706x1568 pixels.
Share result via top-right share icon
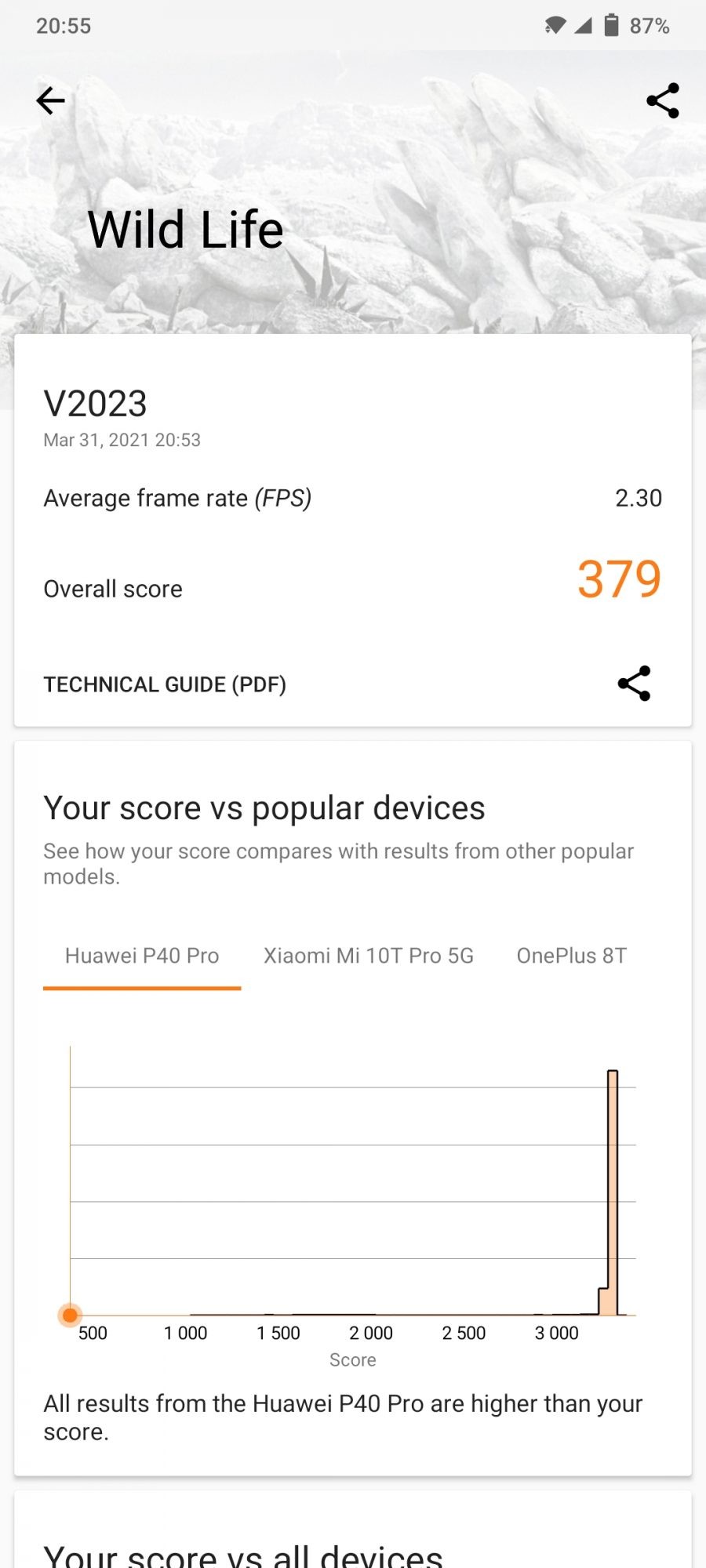click(x=662, y=101)
